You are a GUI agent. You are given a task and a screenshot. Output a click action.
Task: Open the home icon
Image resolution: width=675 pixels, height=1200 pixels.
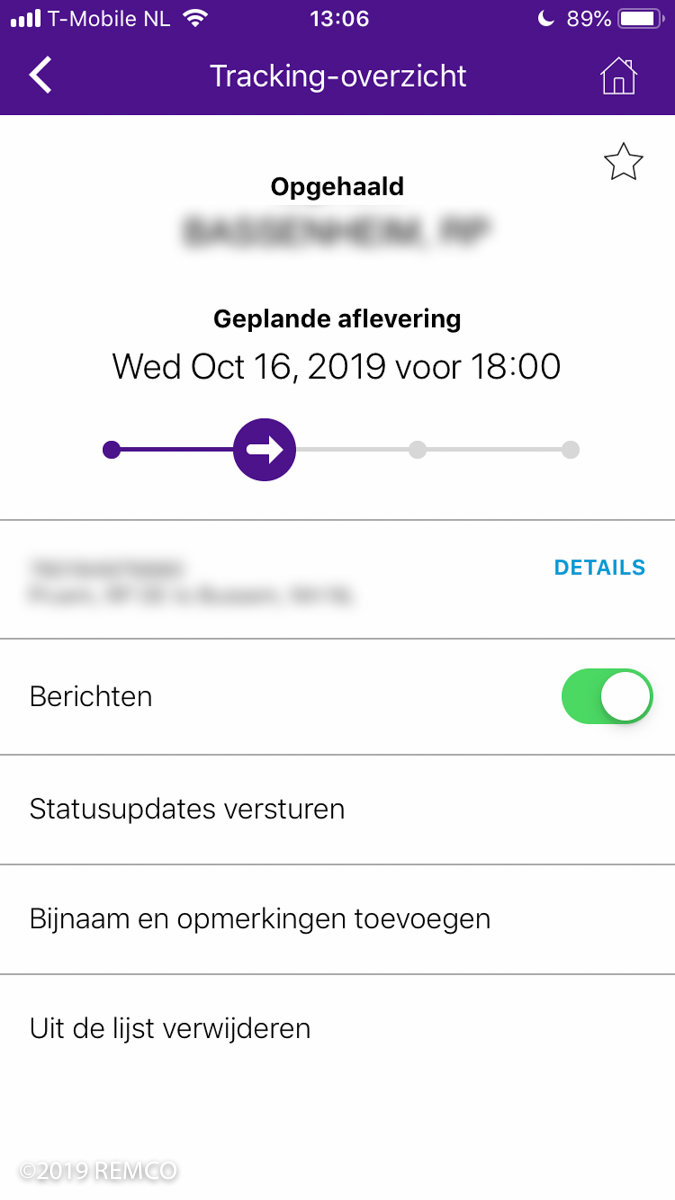tap(618, 76)
